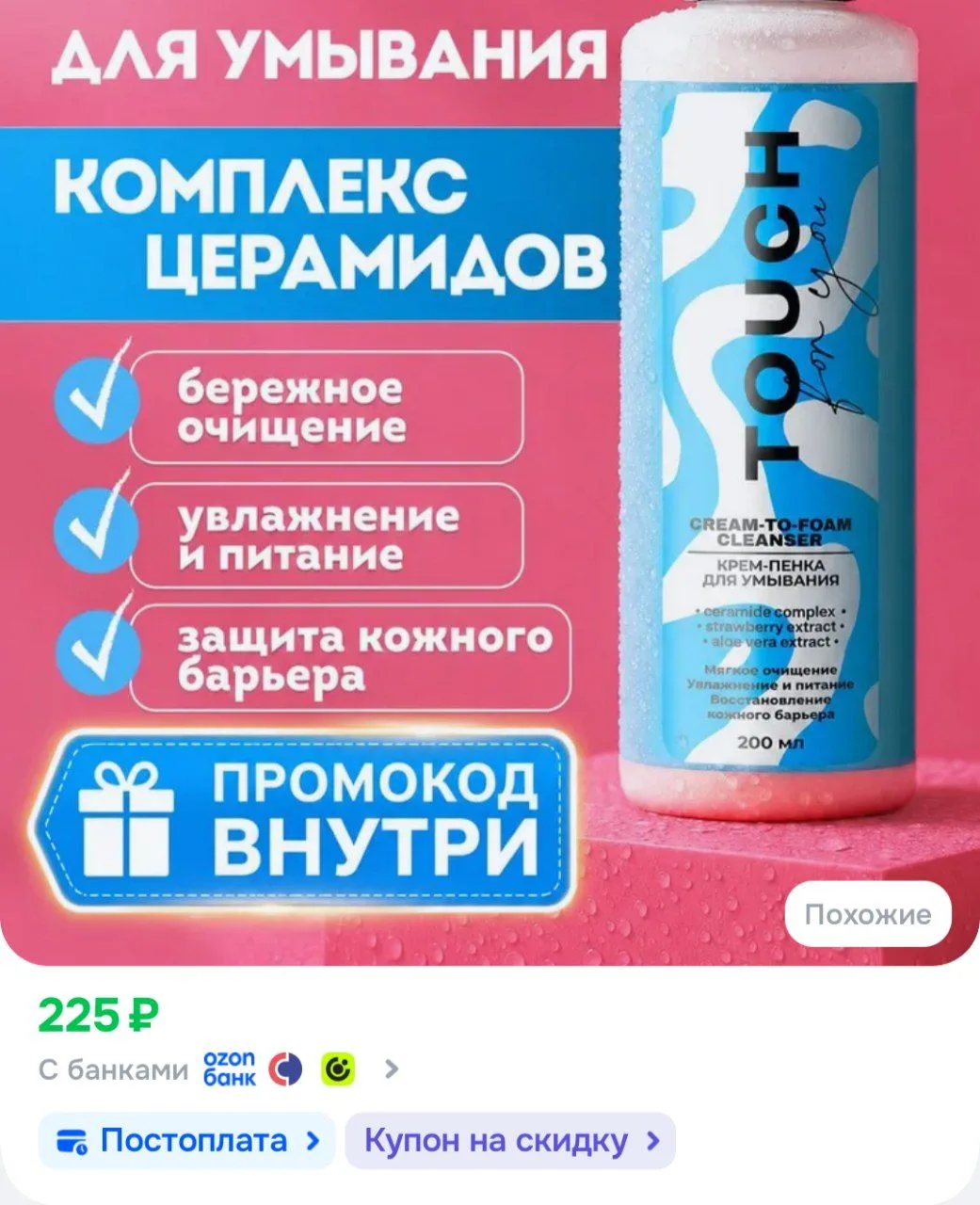Open the С банками price details chevron
The image size is (980, 1205).
point(393,1069)
